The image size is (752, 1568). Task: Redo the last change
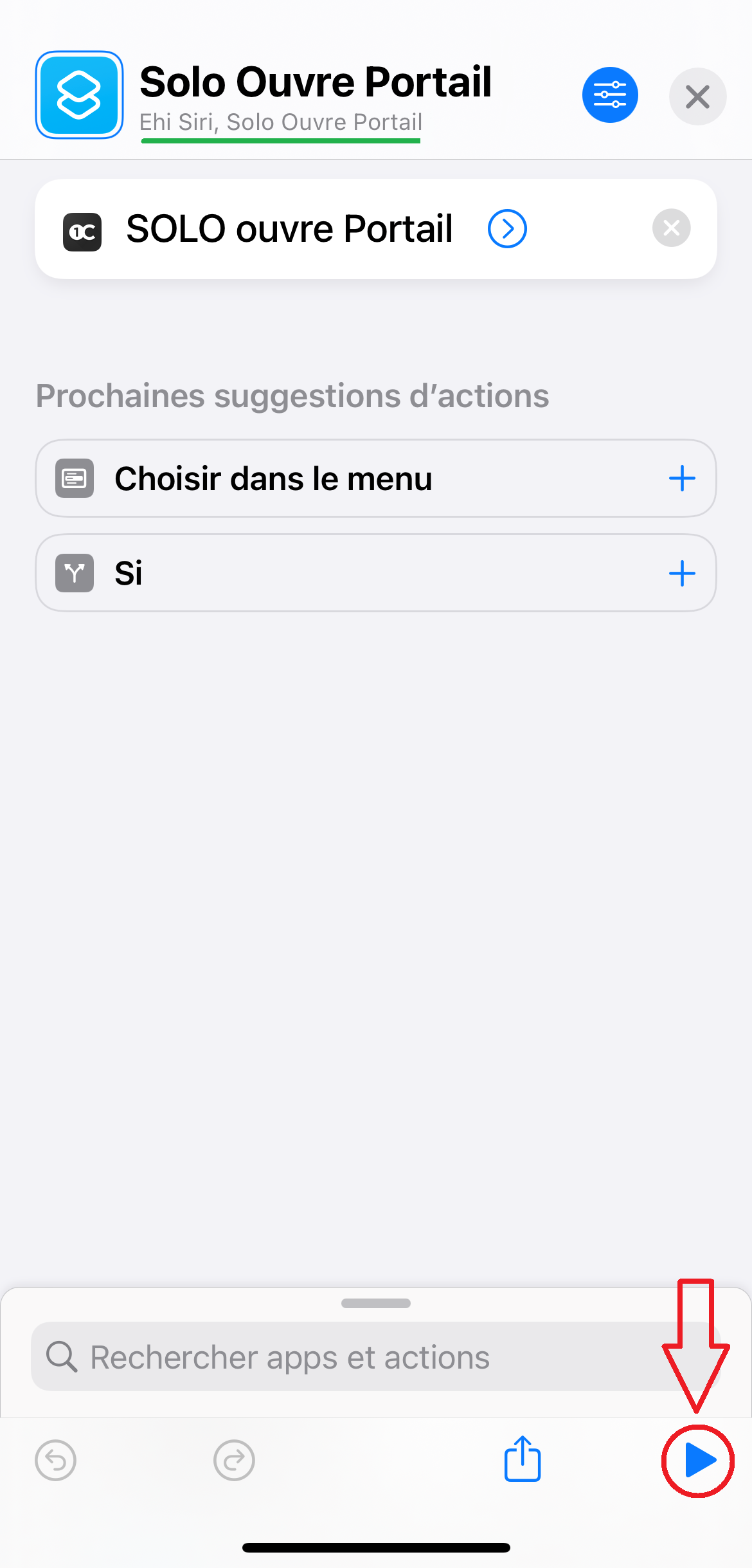click(234, 1460)
